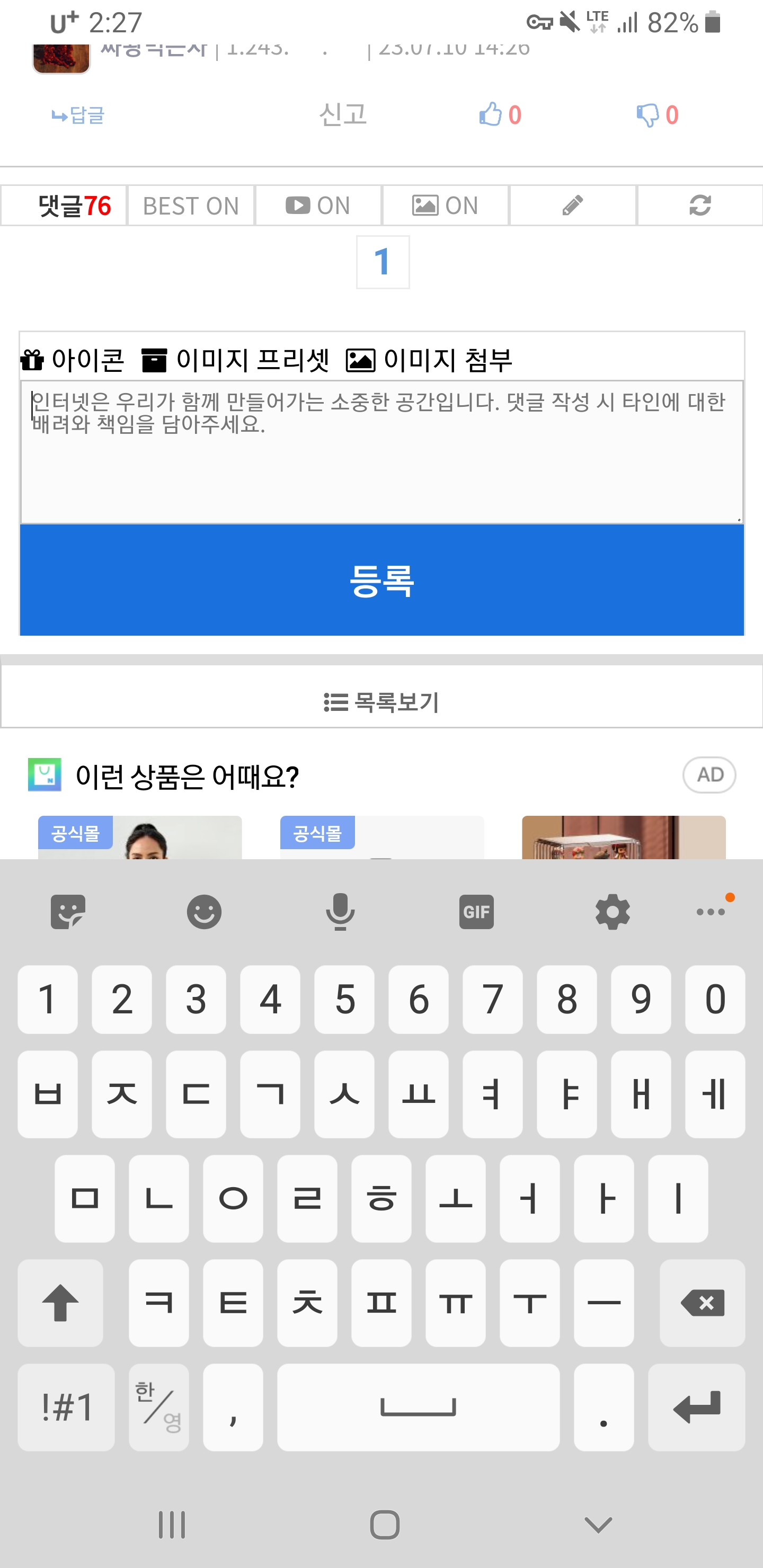The image size is (763, 1568).
Task: Toggle the BEST ON comment filter
Action: (191, 206)
